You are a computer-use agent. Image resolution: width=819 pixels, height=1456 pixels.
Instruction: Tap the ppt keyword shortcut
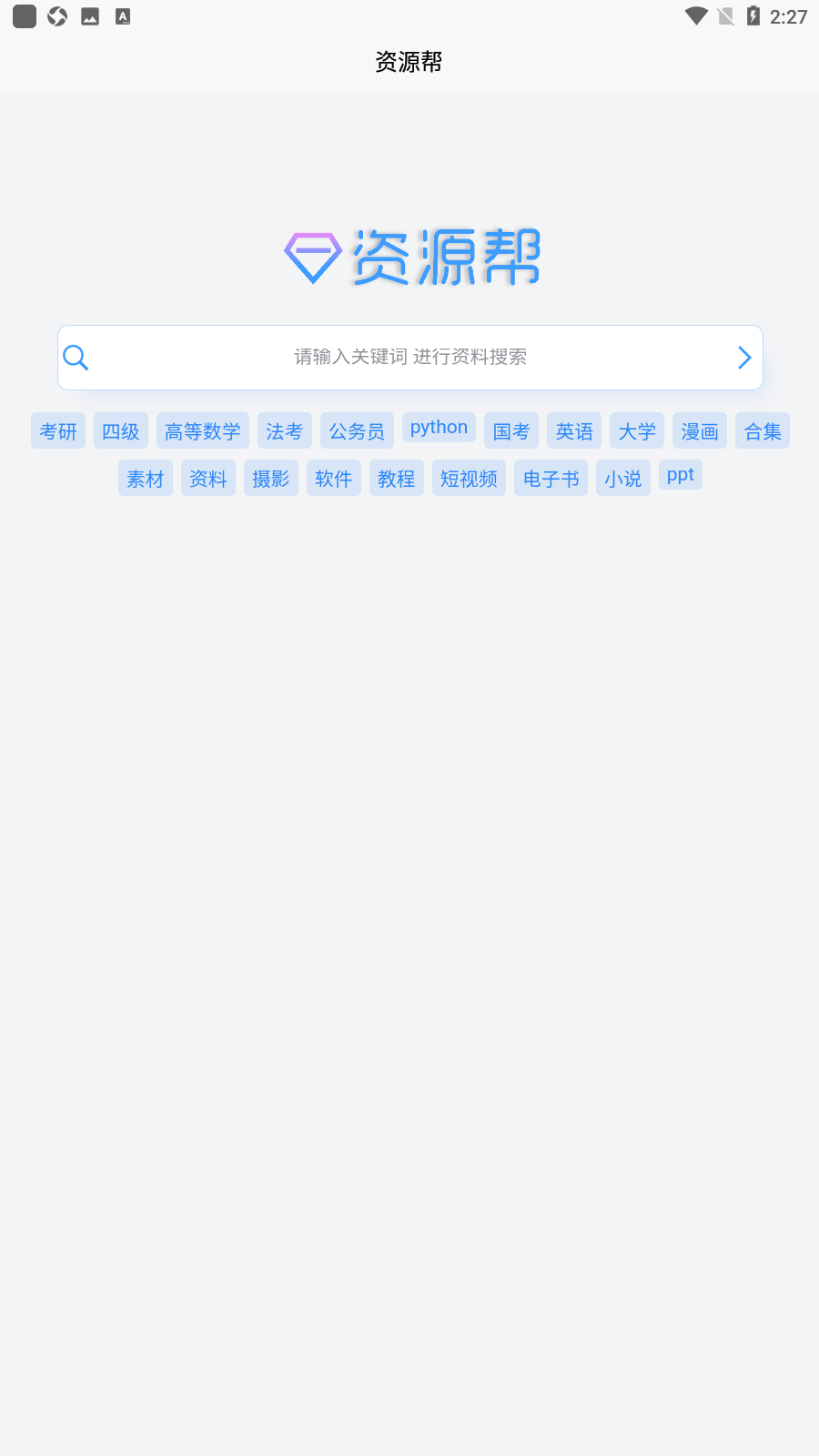tap(680, 474)
